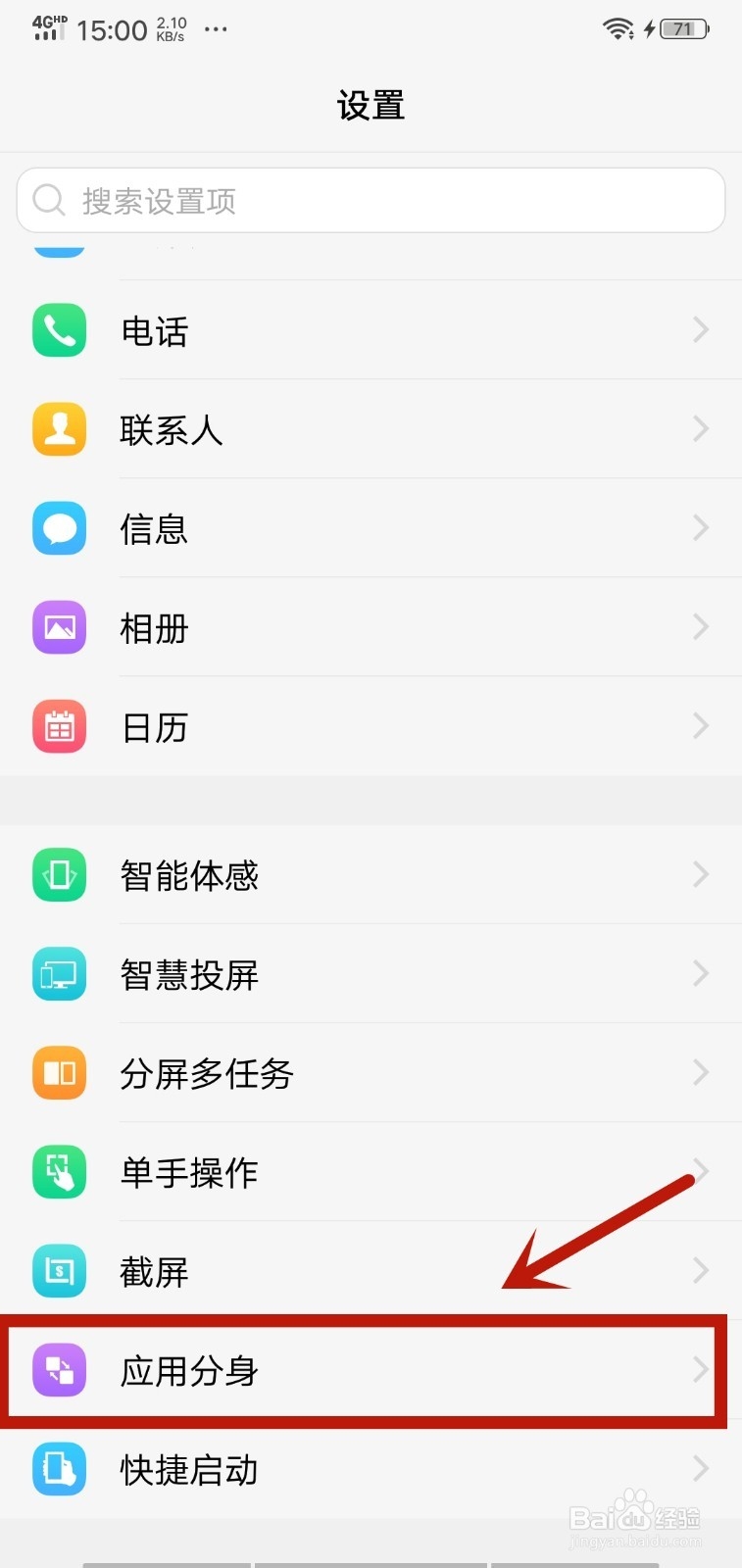Select the Smart Motion (智能体感) icon
This screenshot has height=1568, width=742.
pos(59,875)
